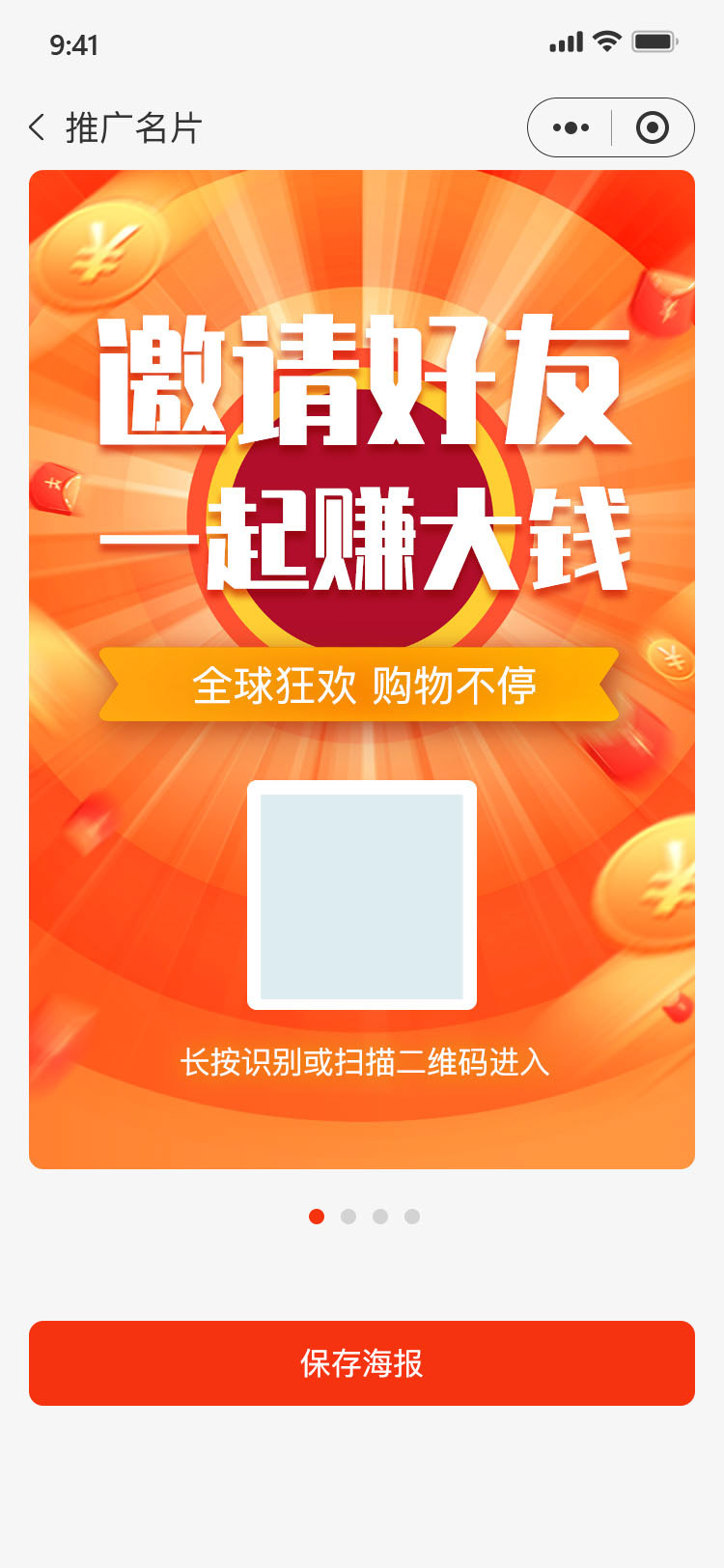Open the mini program more-options menu

tap(571, 127)
